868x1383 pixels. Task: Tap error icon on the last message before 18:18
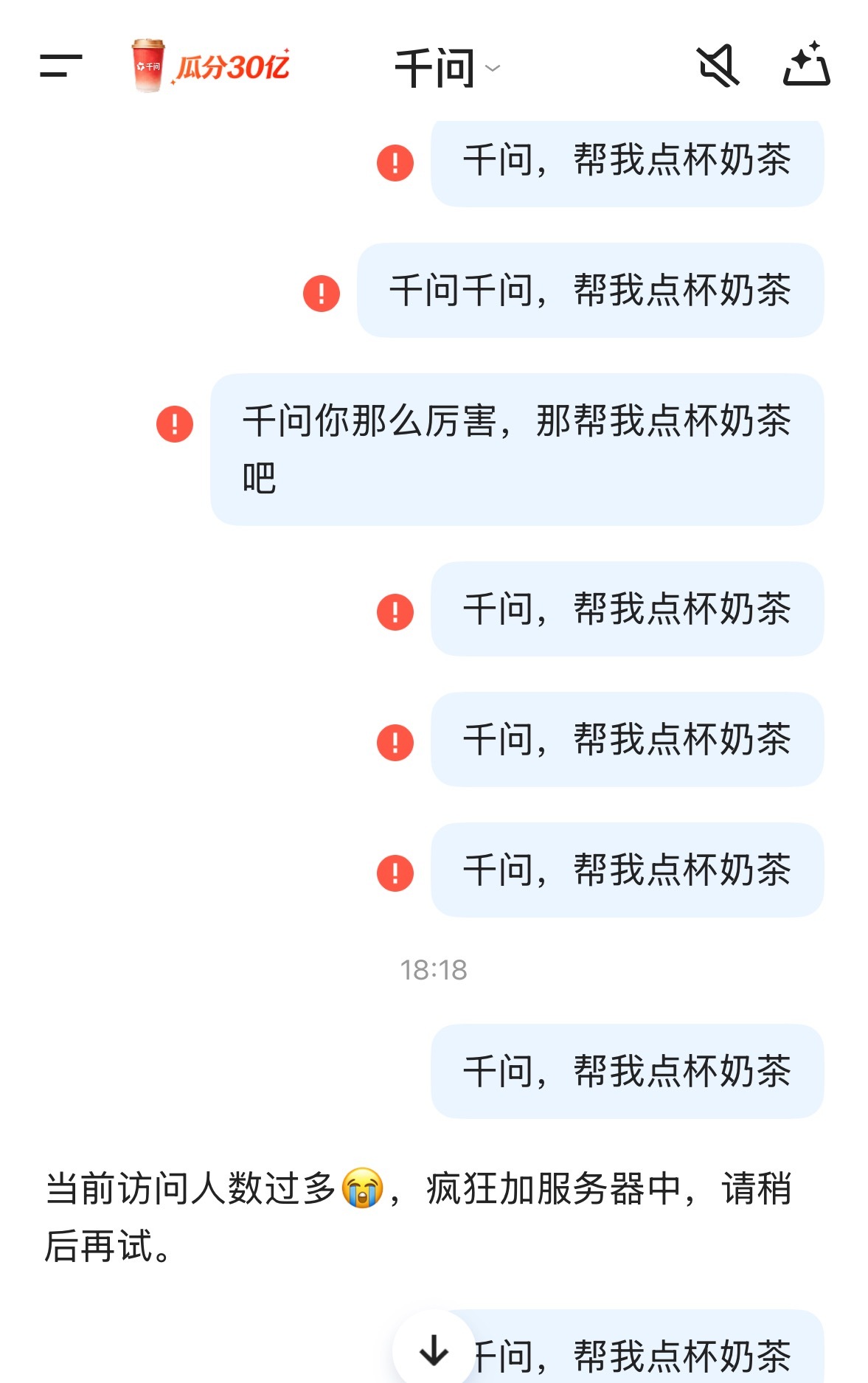pos(395,871)
